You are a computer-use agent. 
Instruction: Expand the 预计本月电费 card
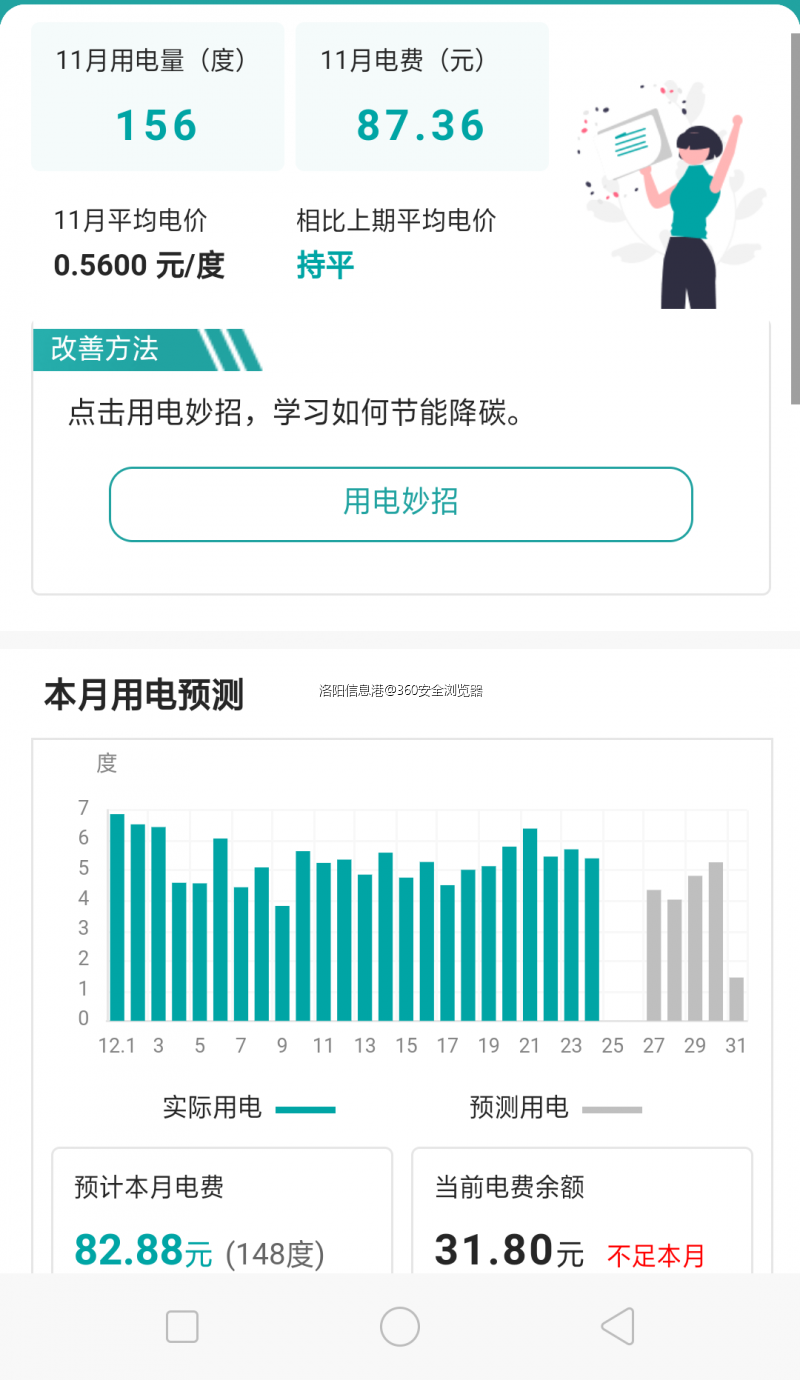click(x=222, y=1215)
